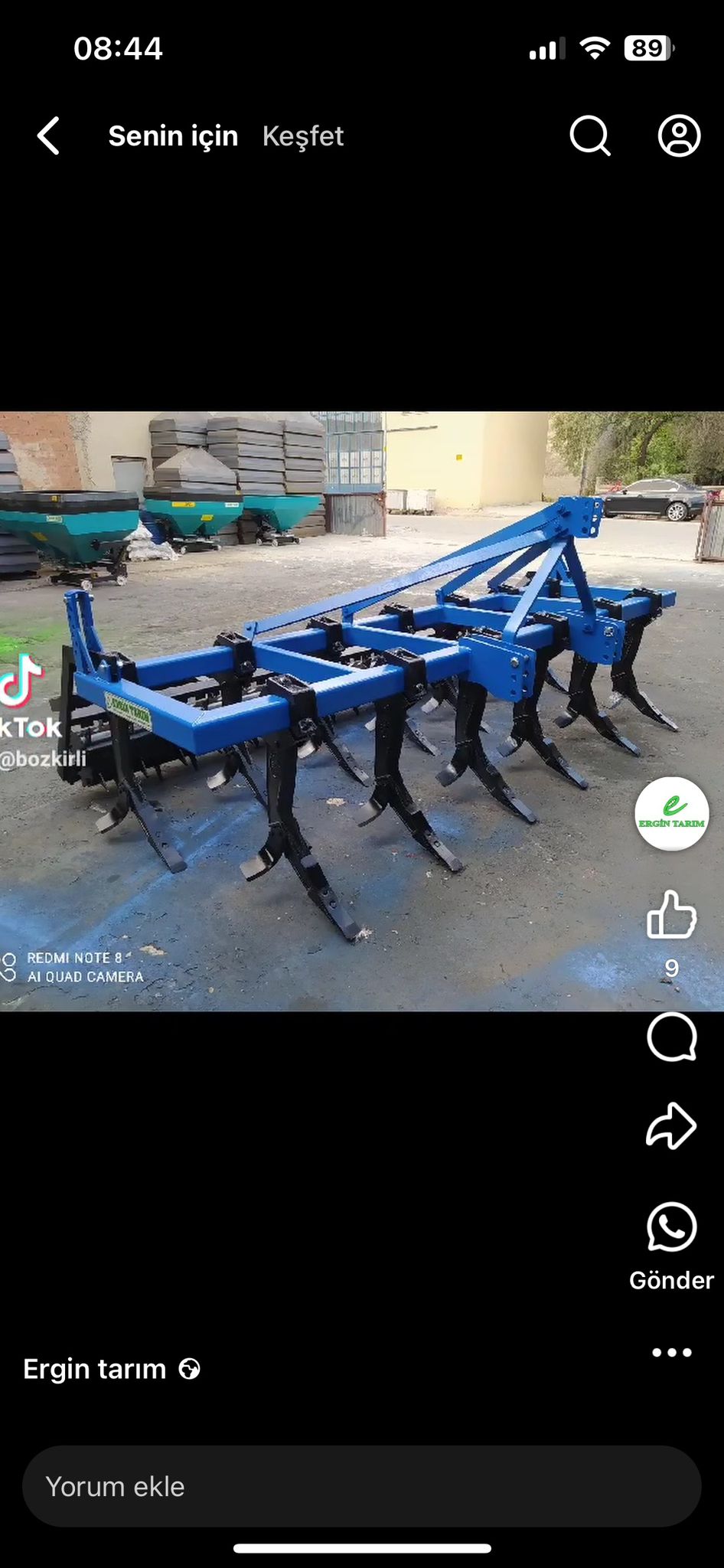Image resolution: width=724 pixels, height=1568 pixels.
Task: Share this video with the arrow icon
Action: pos(671,1125)
